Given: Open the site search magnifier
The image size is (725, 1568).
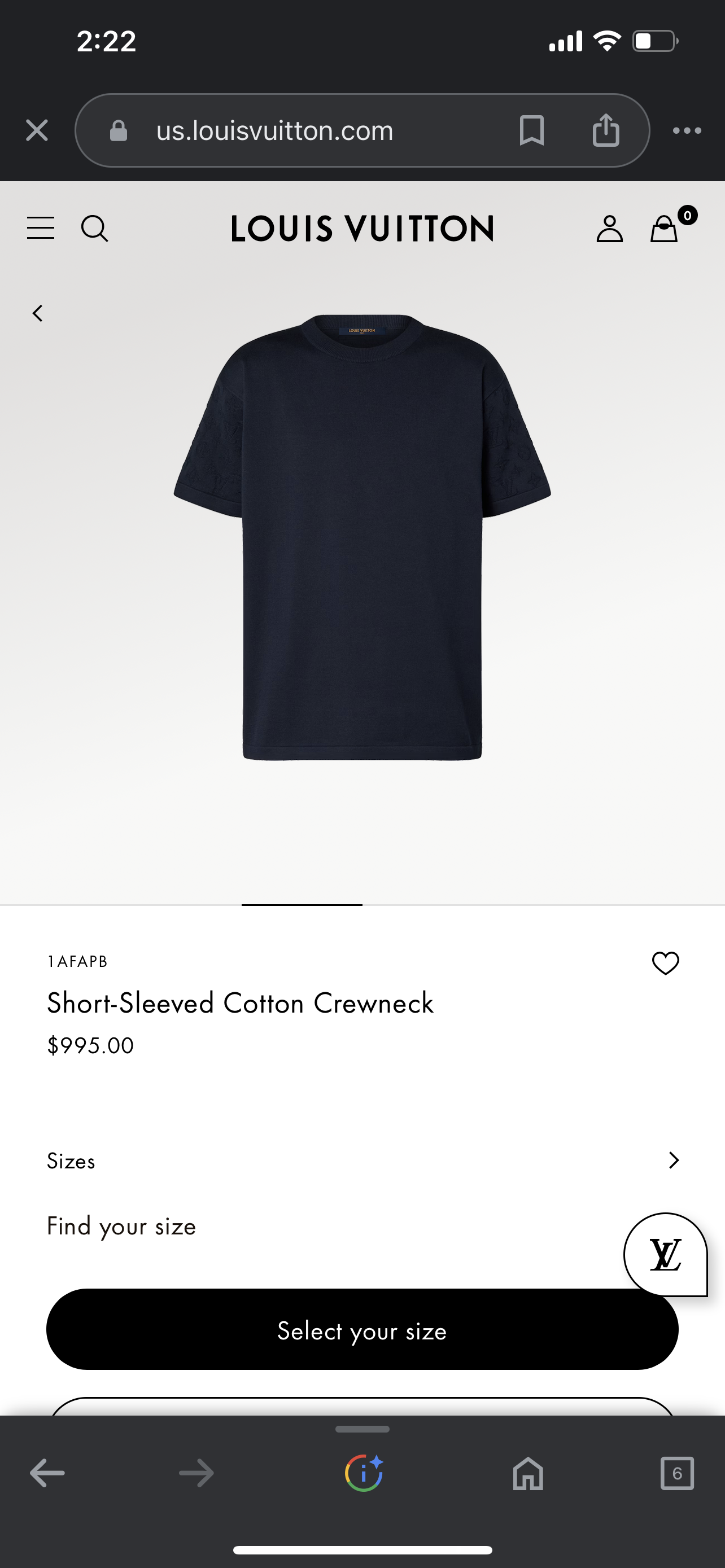Looking at the screenshot, I should pos(94,228).
